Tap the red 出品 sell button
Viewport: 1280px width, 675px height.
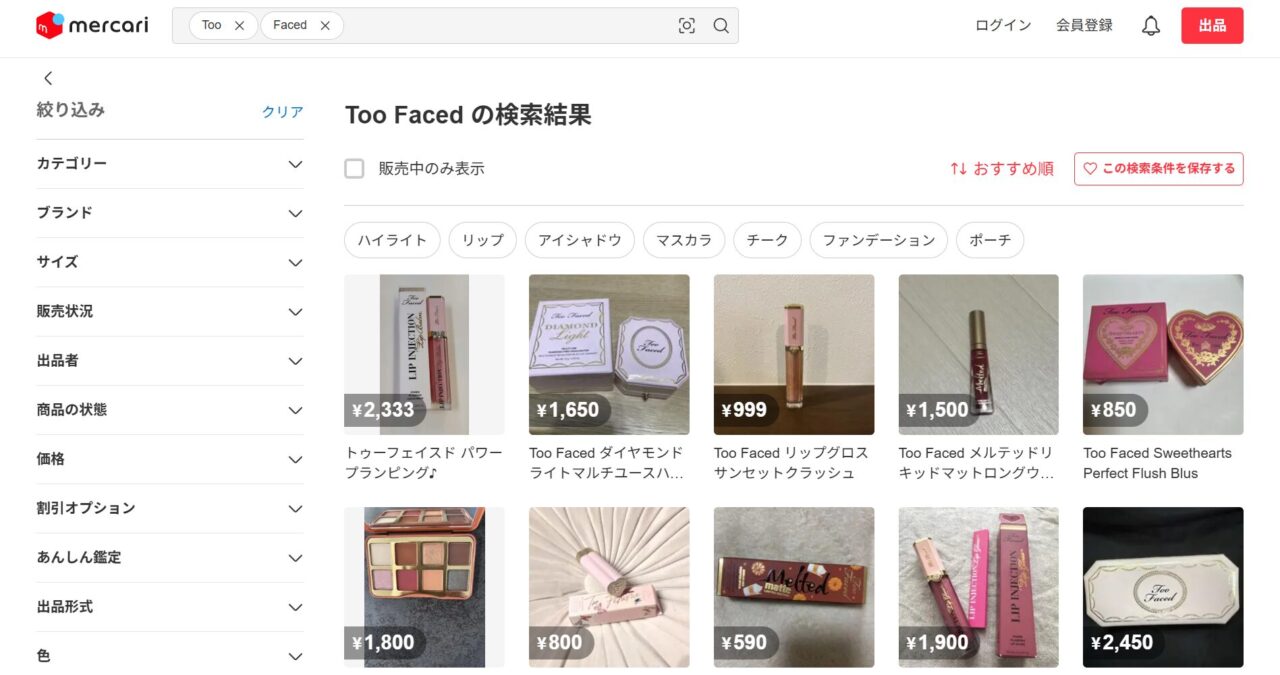(x=1212, y=26)
